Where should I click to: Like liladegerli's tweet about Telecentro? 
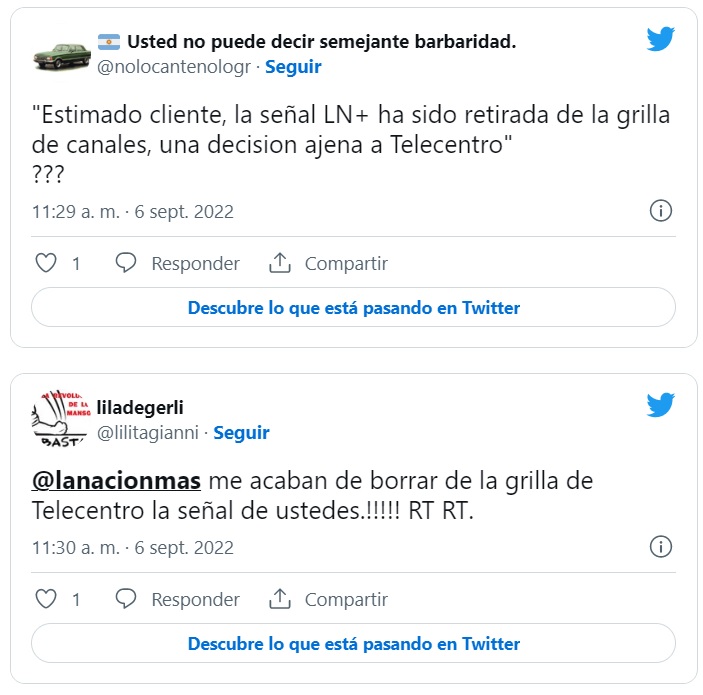click(x=46, y=600)
